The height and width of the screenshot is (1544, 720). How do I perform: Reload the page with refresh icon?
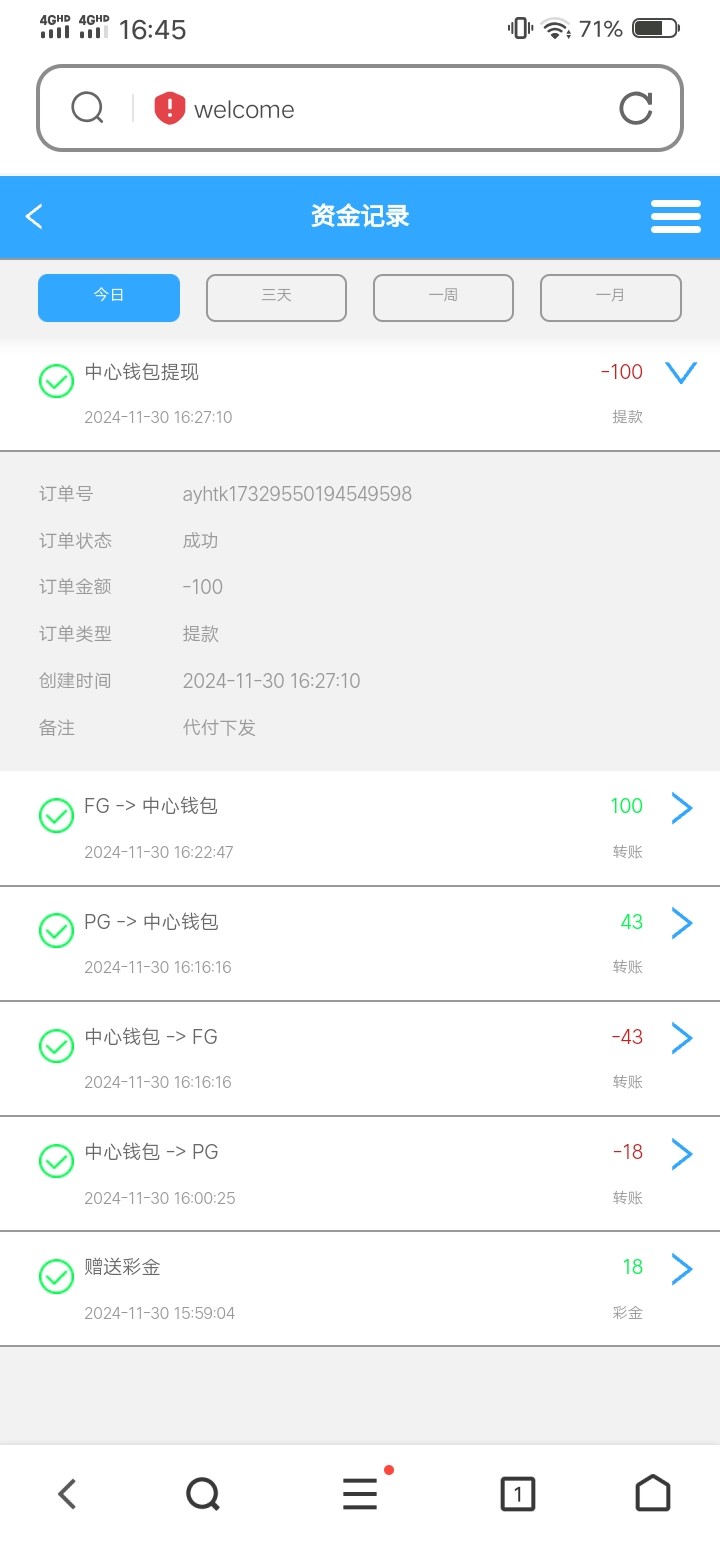coord(635,108)
